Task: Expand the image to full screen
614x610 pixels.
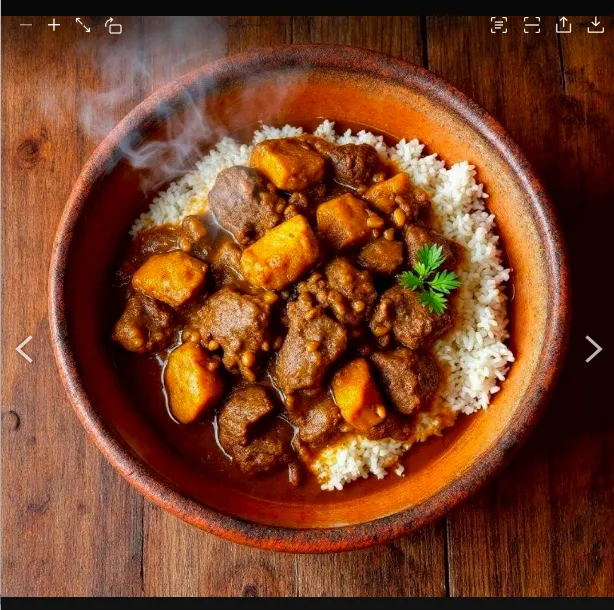Action: click(x=83, y=25)
